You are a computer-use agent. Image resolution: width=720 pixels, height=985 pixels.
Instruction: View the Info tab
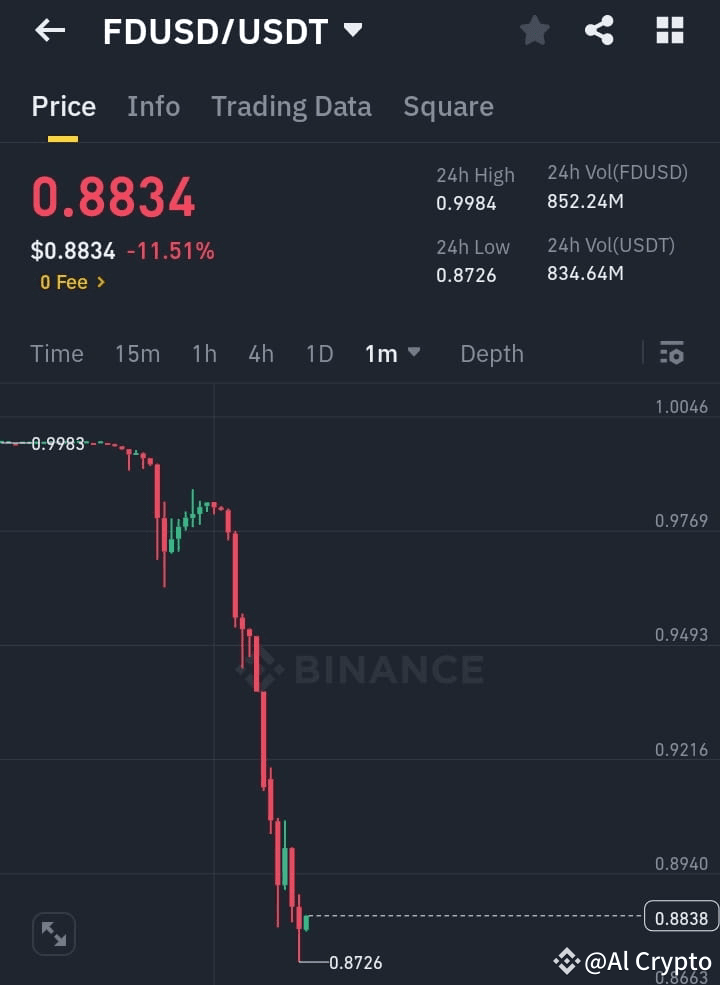153,106
